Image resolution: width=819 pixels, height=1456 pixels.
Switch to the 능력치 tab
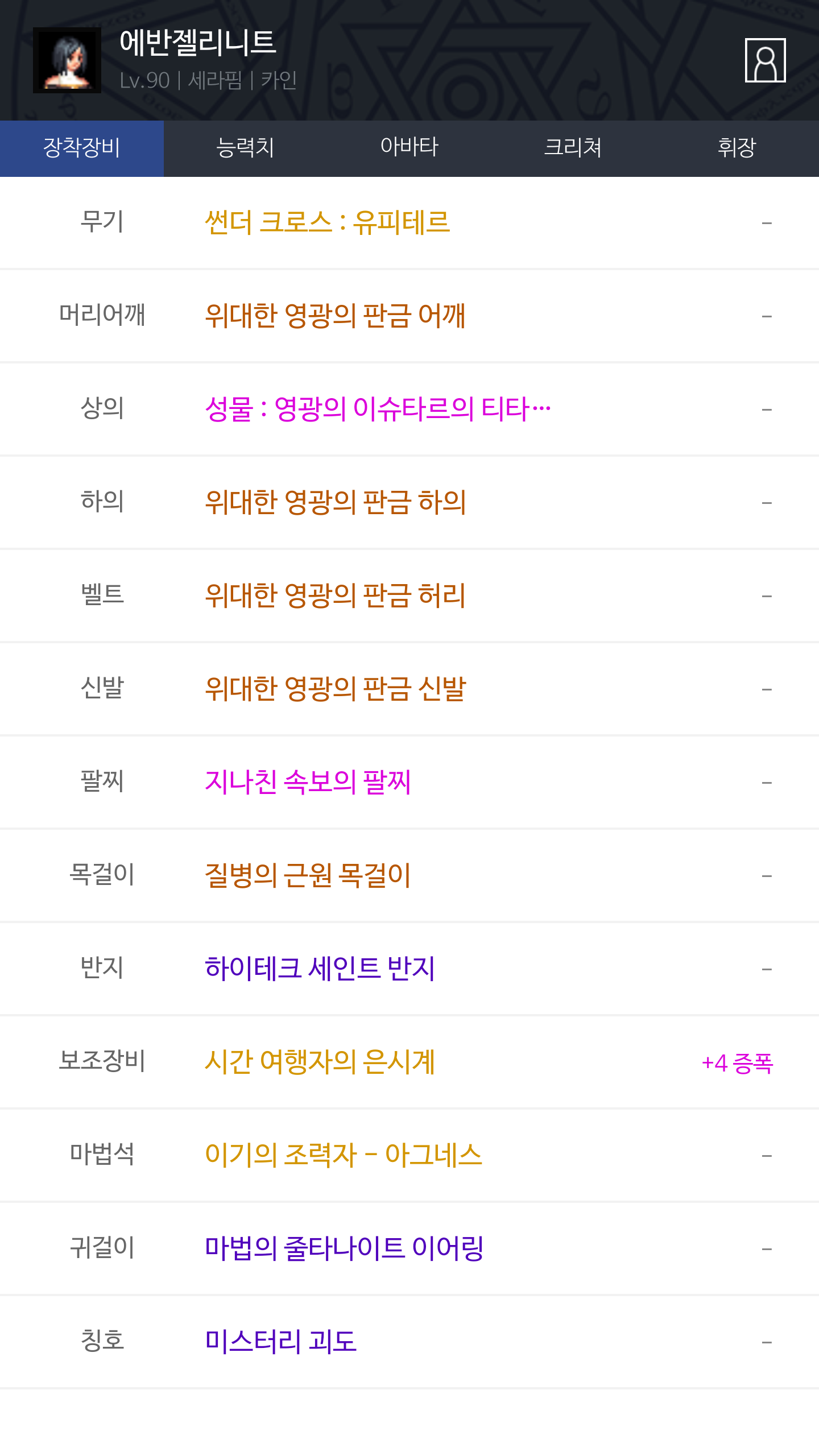(246, 148)
